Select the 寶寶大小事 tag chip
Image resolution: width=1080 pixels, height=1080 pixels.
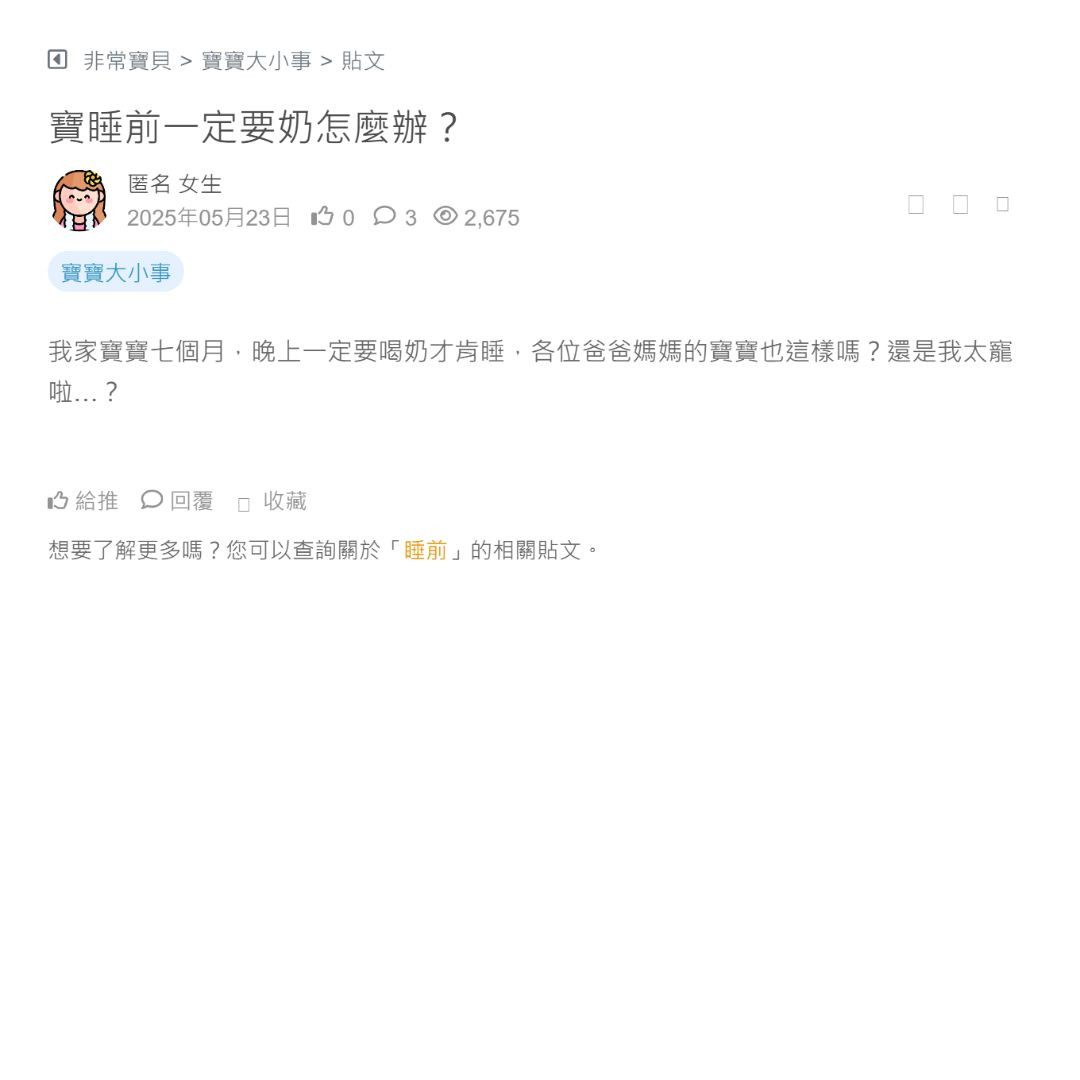point(116,272)
